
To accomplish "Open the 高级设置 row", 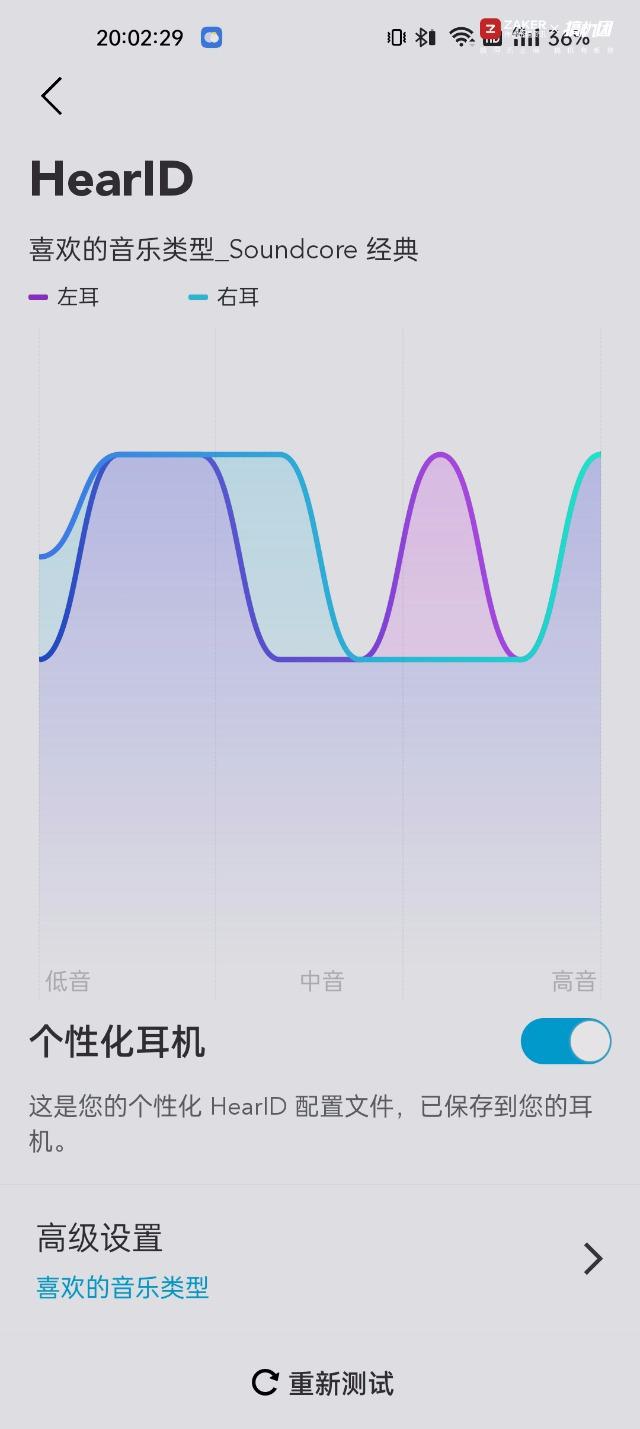I will click(320, 1259).
